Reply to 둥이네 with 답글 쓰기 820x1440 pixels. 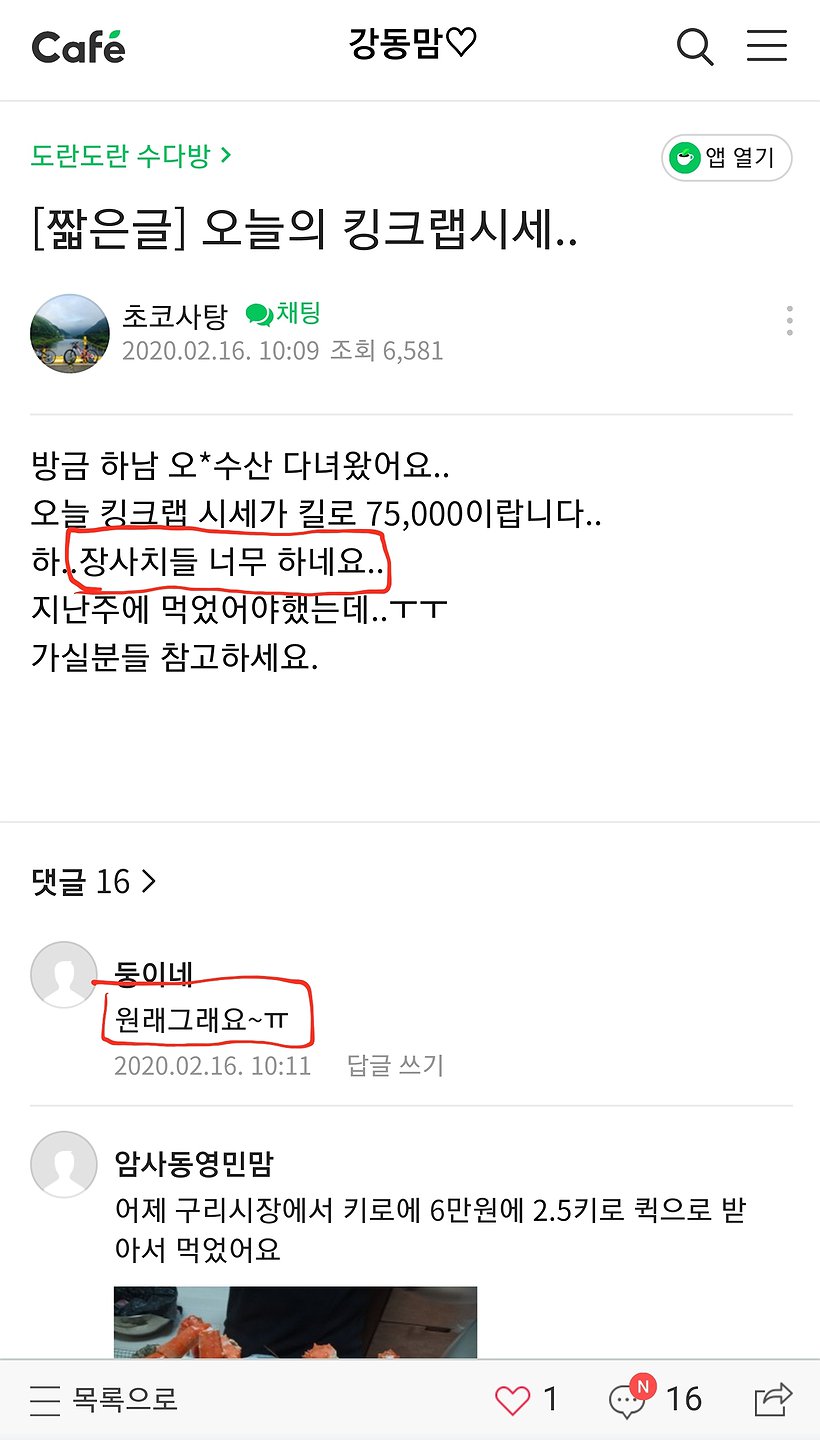[x=395, y=1065]
